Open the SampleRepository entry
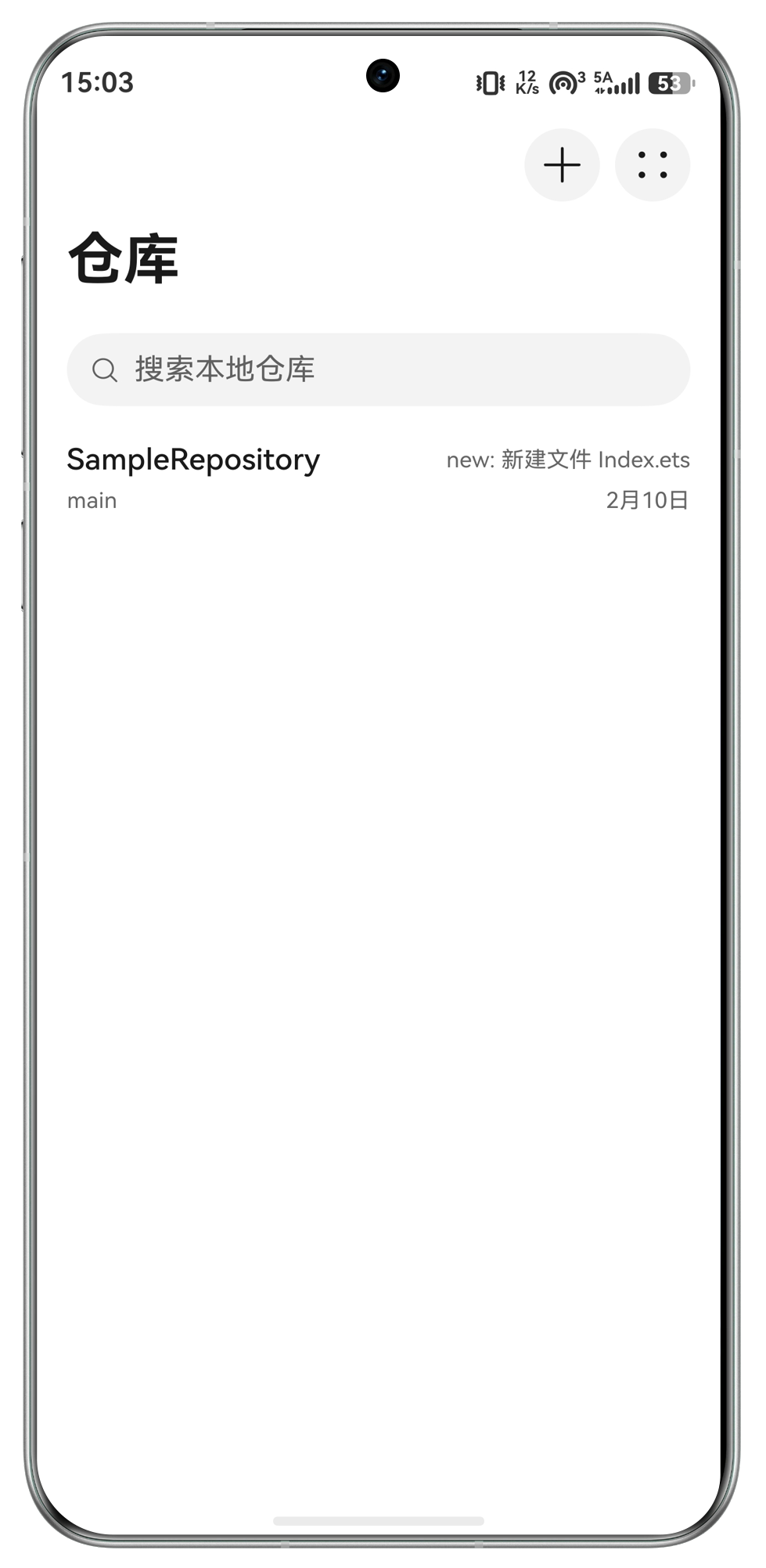Screen dimensions: 766x1568 [x=379, y=478]
